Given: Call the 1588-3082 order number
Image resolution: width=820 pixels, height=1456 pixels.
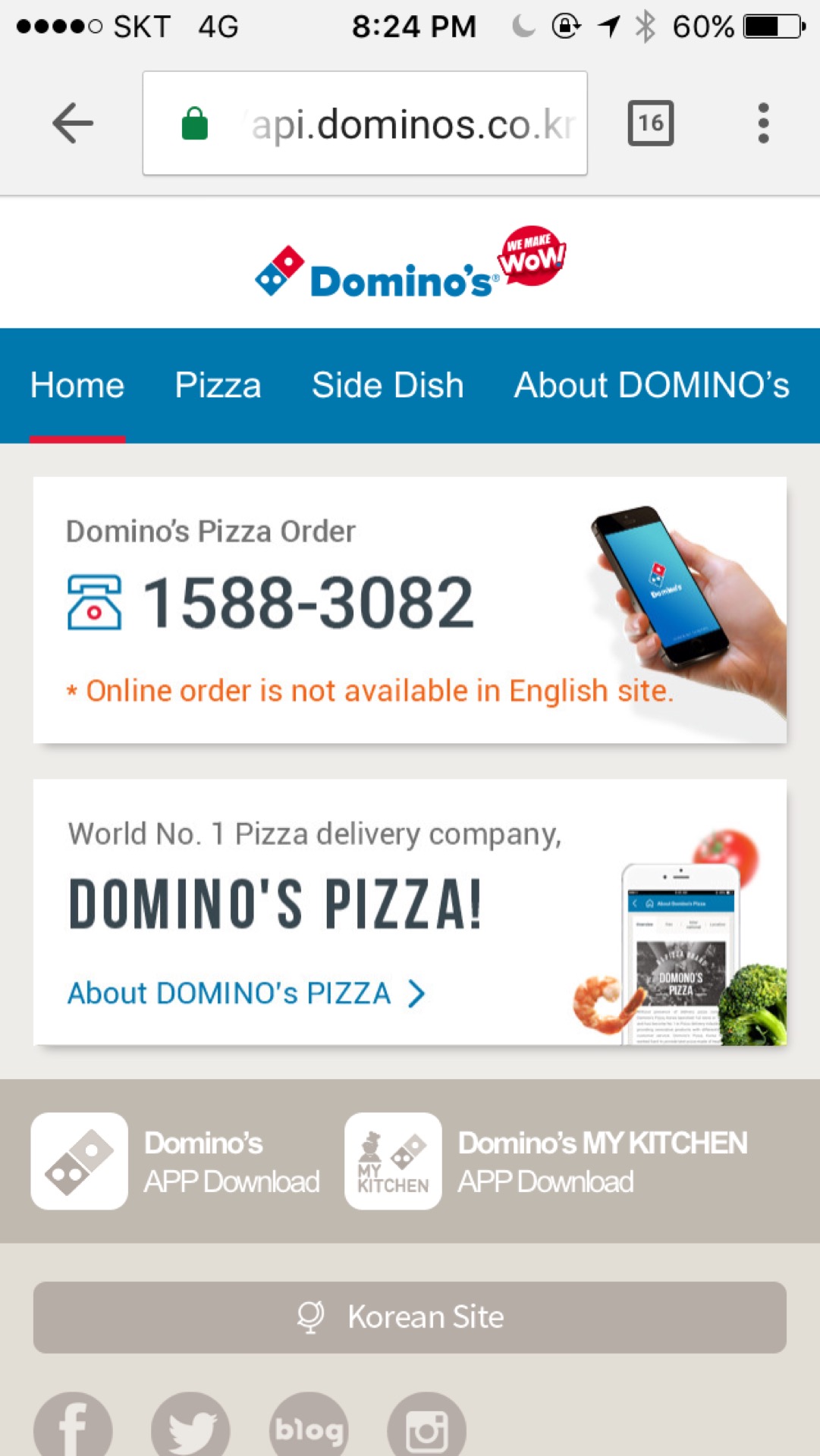Looking at the screenshot, I should [x=307, y=603].
